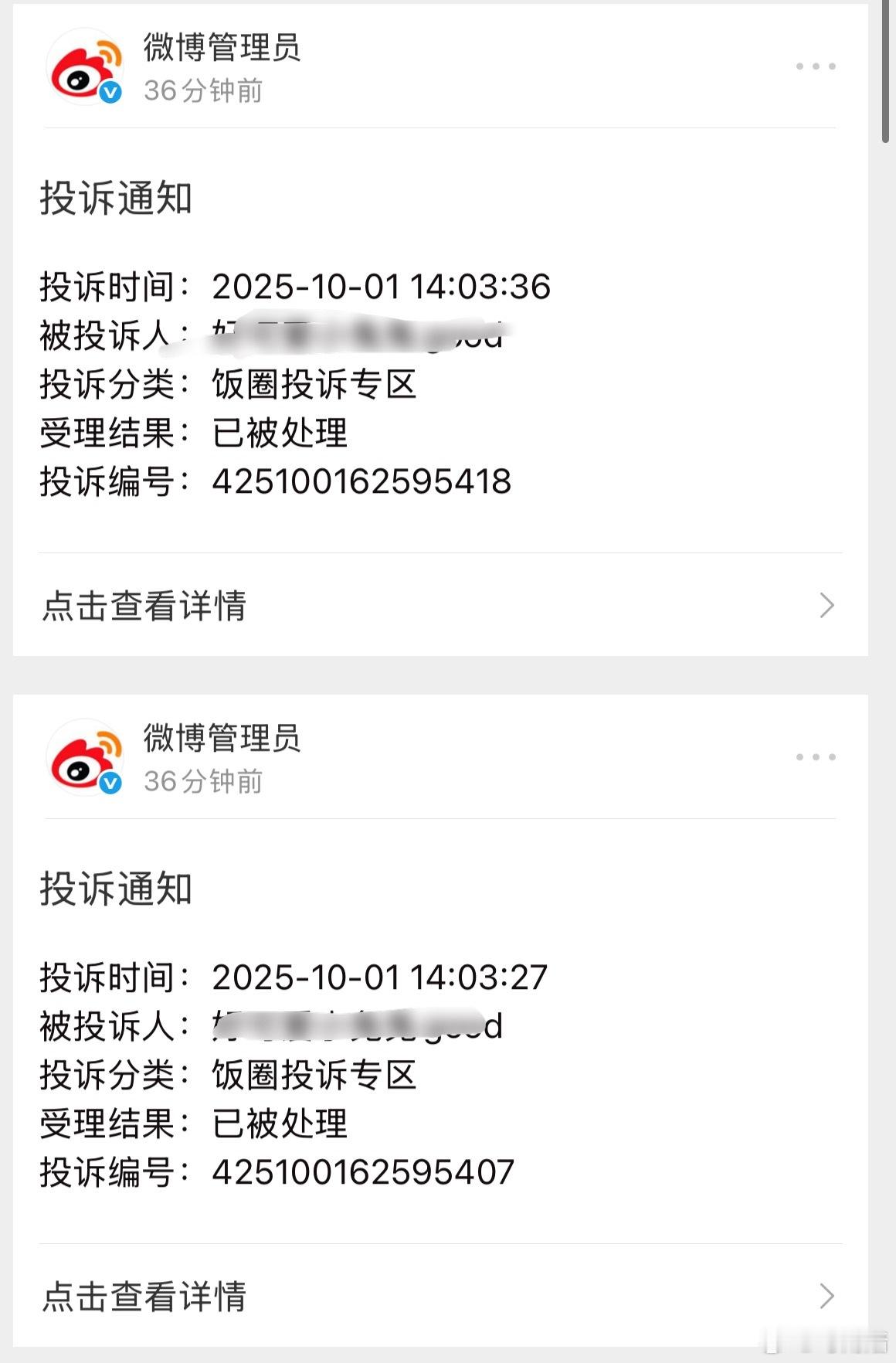Open 微博管理员 avatar on the 14:03:36 complaint

(85, 66)
